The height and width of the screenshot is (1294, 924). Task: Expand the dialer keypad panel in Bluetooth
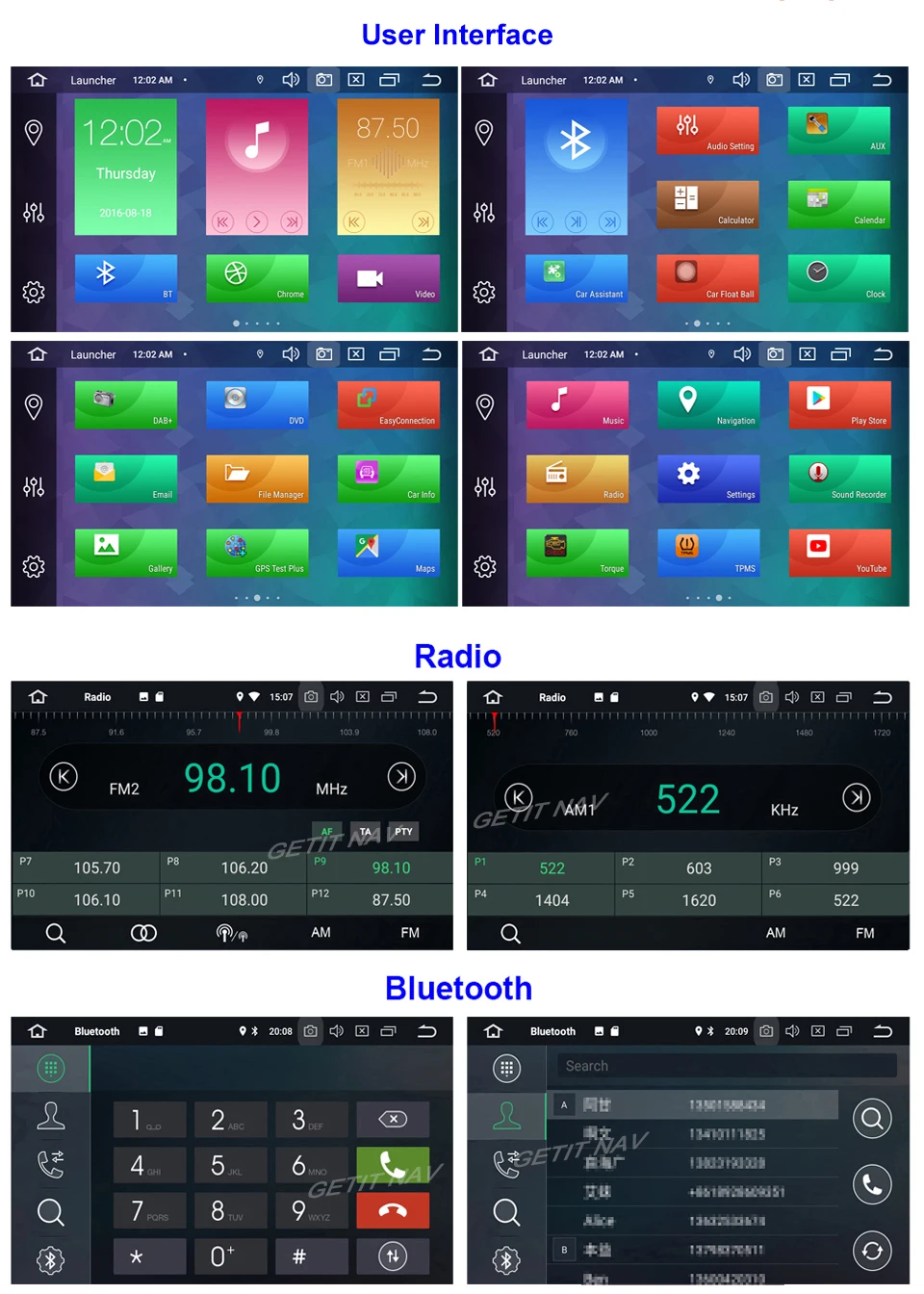pyautogui.click(x=50, y=1068)
